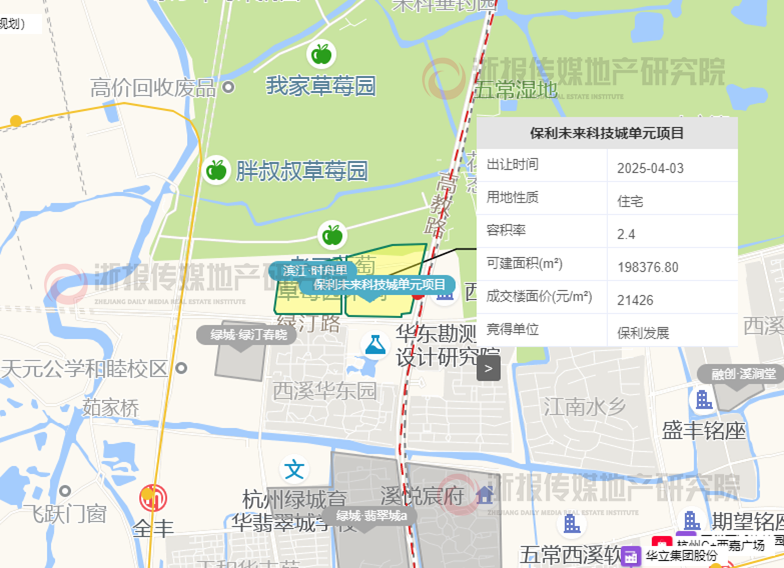Open the 融创·溪涧堂 plot marker

click(742, 373)
